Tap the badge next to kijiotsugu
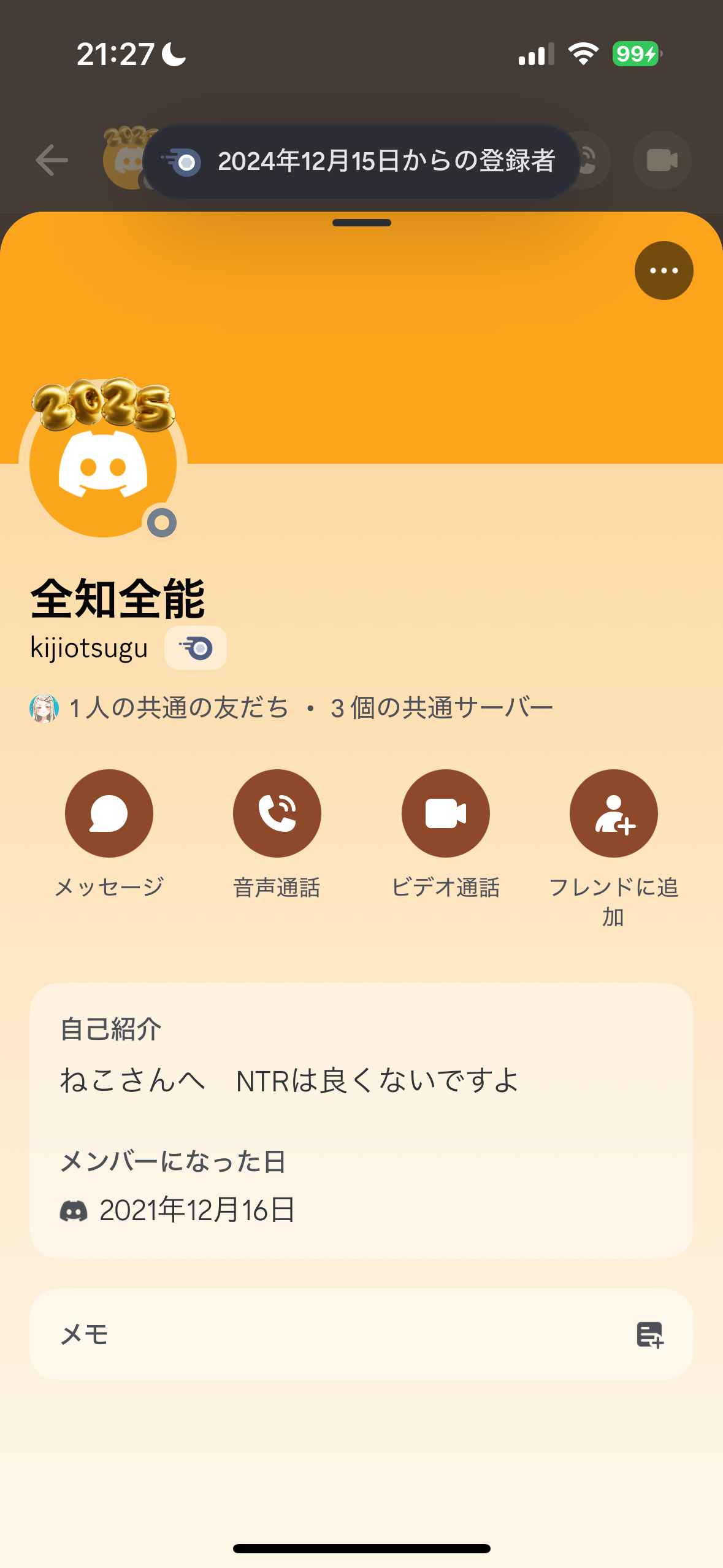723x1568 pixels. (196, 648)
